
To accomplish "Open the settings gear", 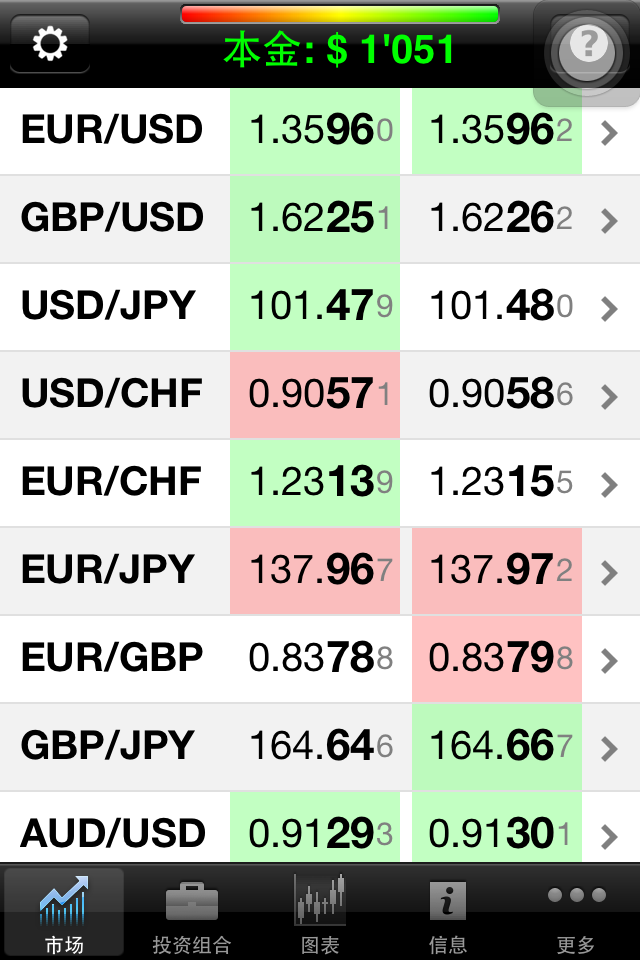I will point(50,45).
